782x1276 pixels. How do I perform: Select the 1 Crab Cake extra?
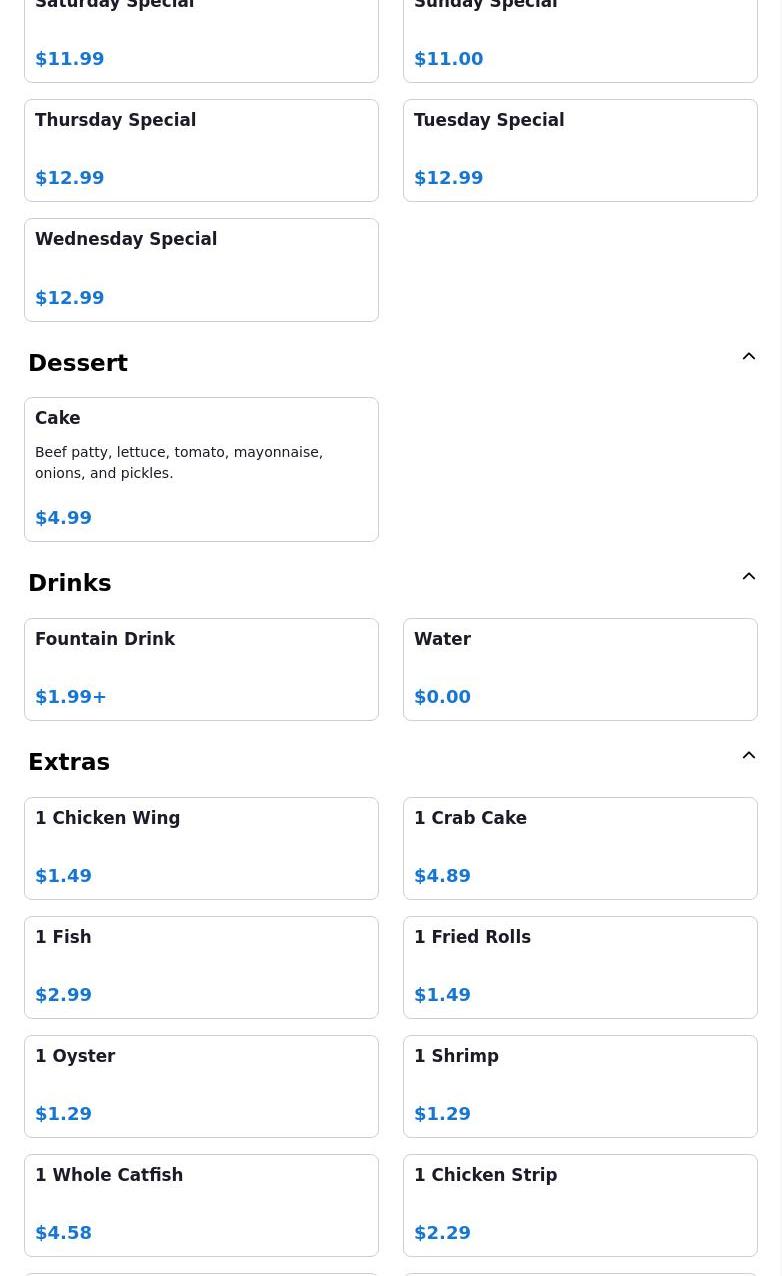tap(580, 848)
